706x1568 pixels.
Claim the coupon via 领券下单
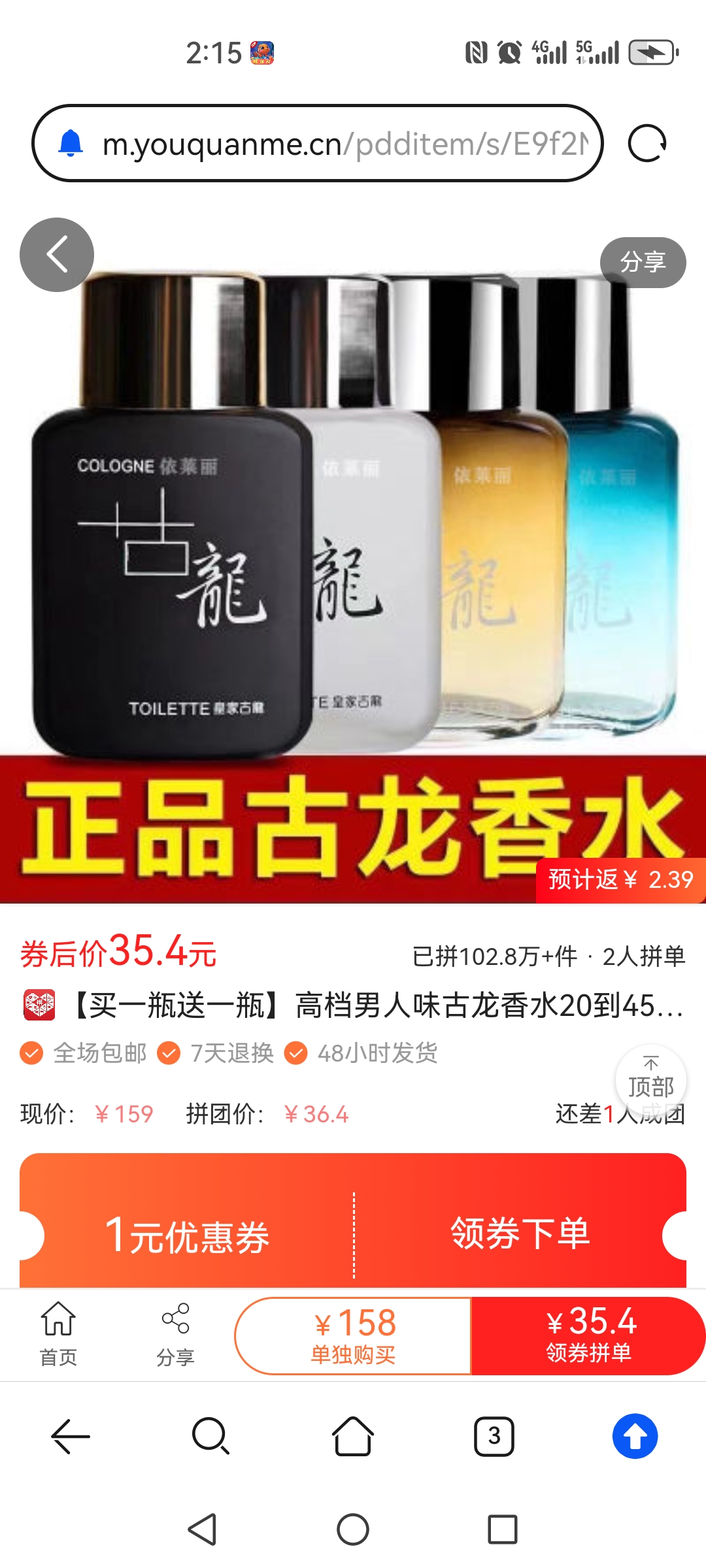pyautogui.click(x=520, y=1233)
